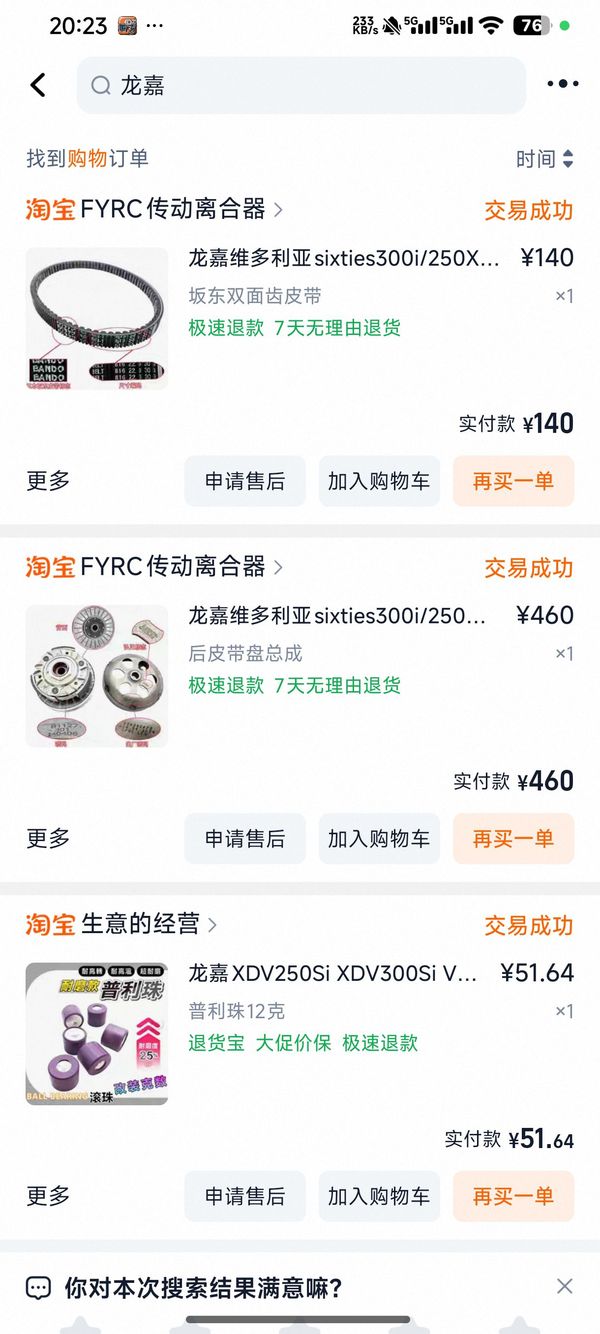Open the 坂东双面齿皮带 order image
Image resolution: width=600 pixels, height=1334 pixels.
coord(97,318)
